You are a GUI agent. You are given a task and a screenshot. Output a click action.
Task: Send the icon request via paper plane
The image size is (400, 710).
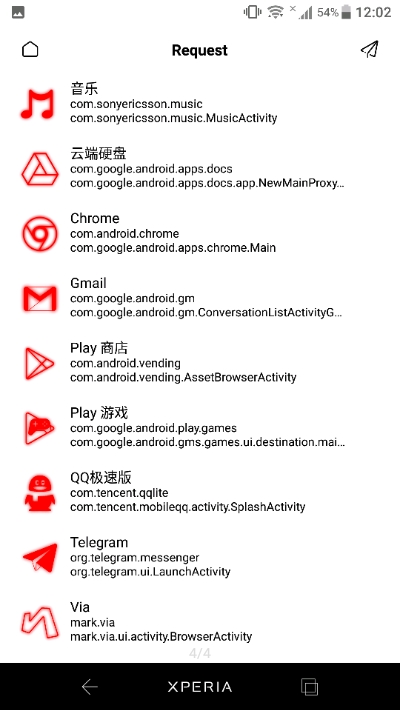pyautogui.click(x=369, y=49)
